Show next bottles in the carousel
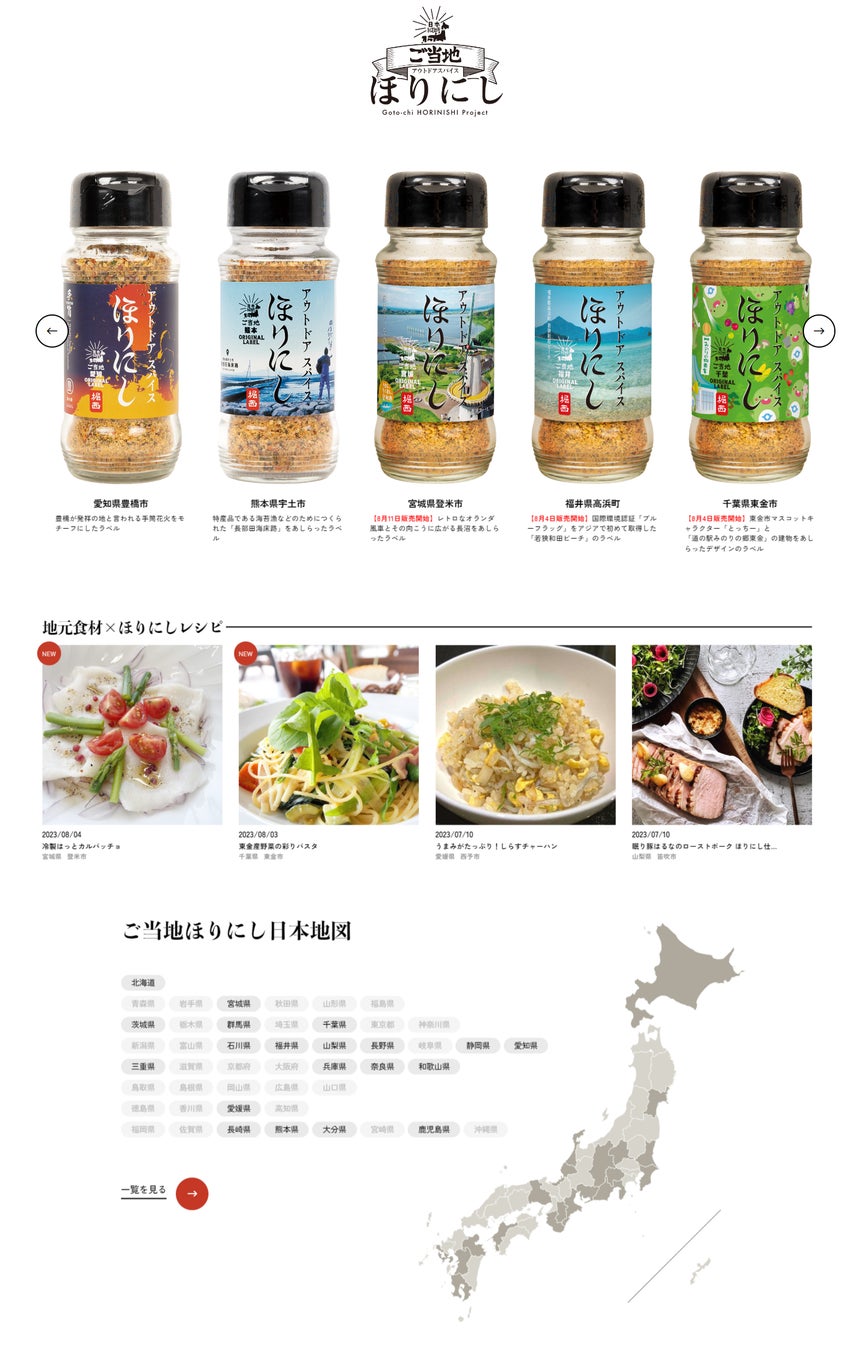This screenshot has height=1350, width=850. (x=818, y=331)
